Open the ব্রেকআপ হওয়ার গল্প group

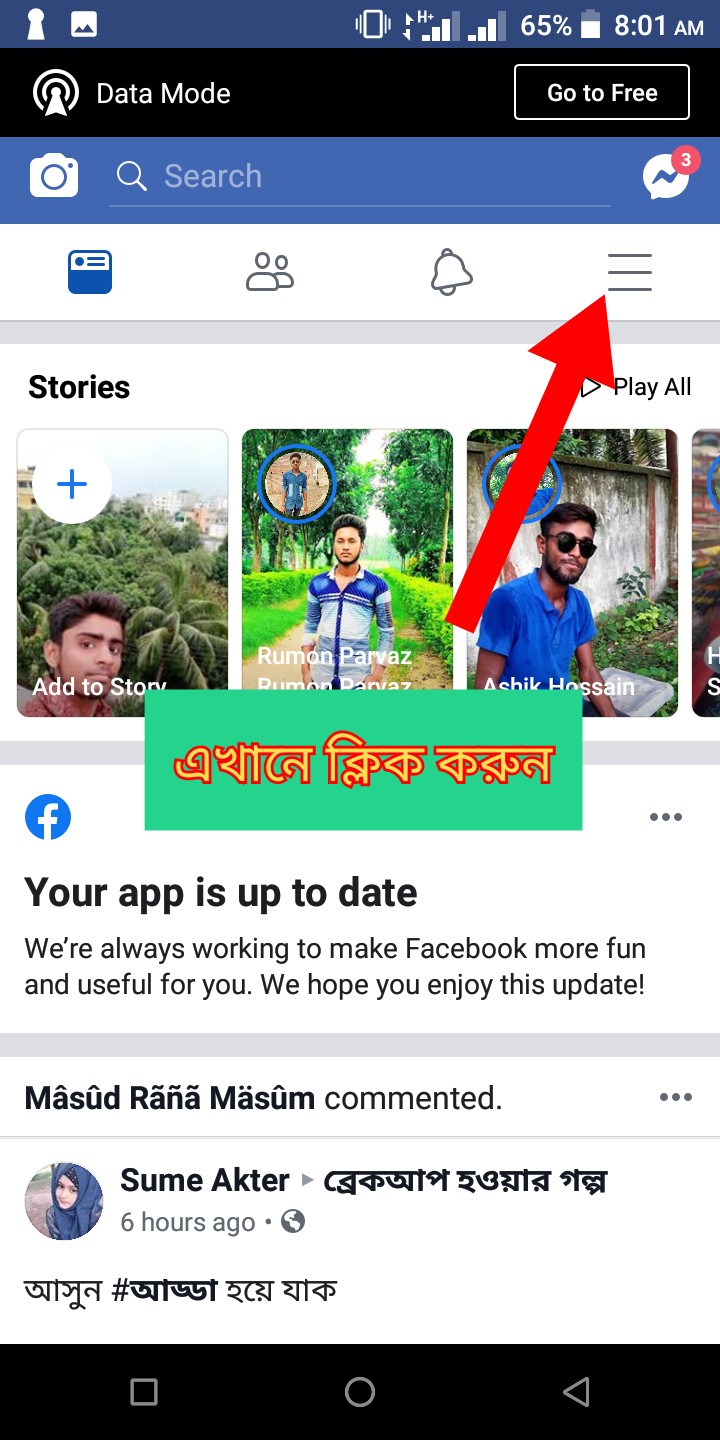(465, 1181)
